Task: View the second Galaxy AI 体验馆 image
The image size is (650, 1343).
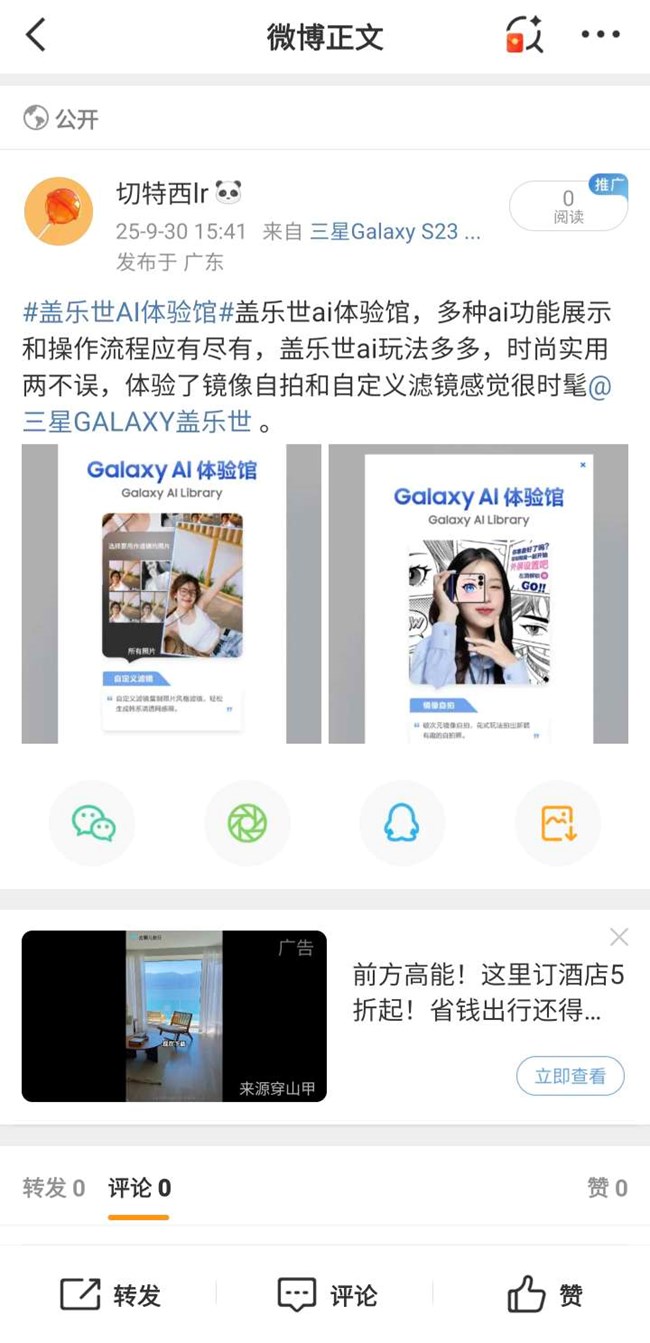Action: [x=478, y=594]
